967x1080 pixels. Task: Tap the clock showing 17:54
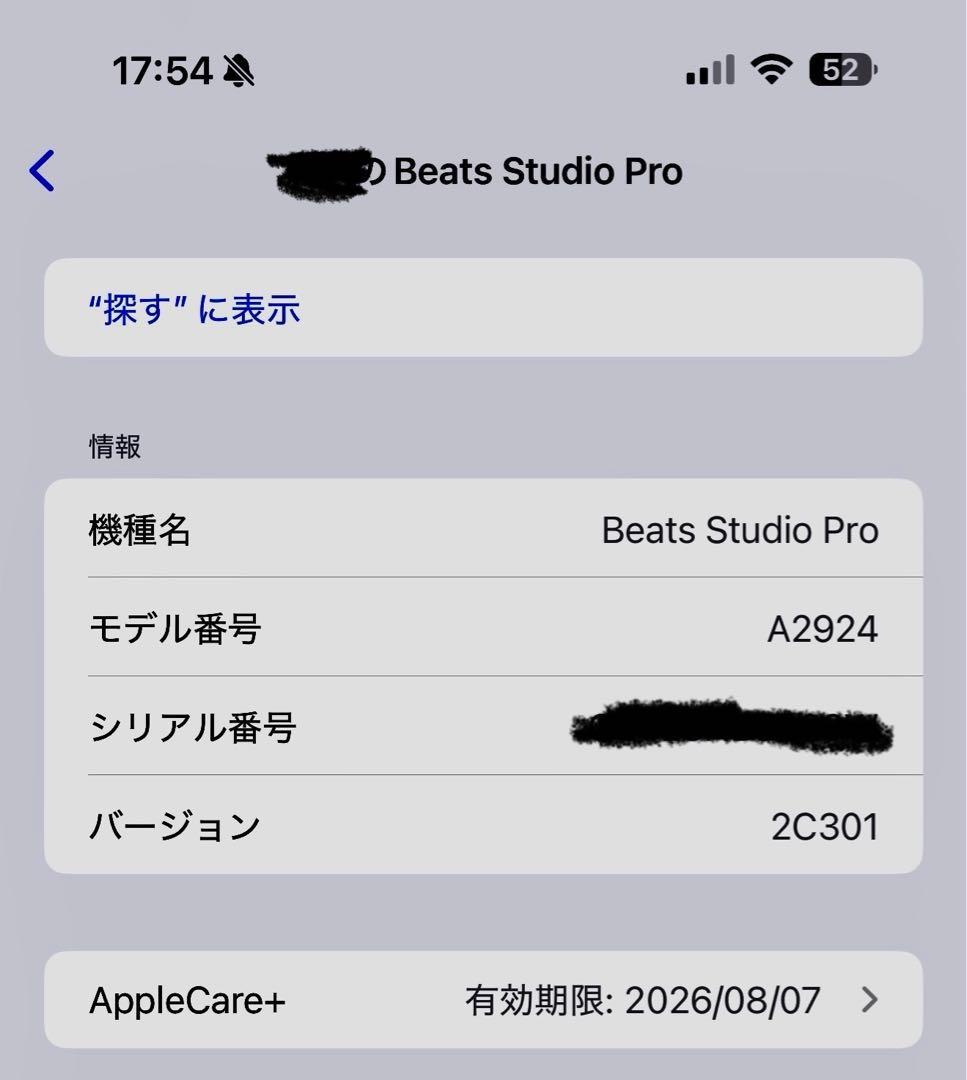click(166, 69)
